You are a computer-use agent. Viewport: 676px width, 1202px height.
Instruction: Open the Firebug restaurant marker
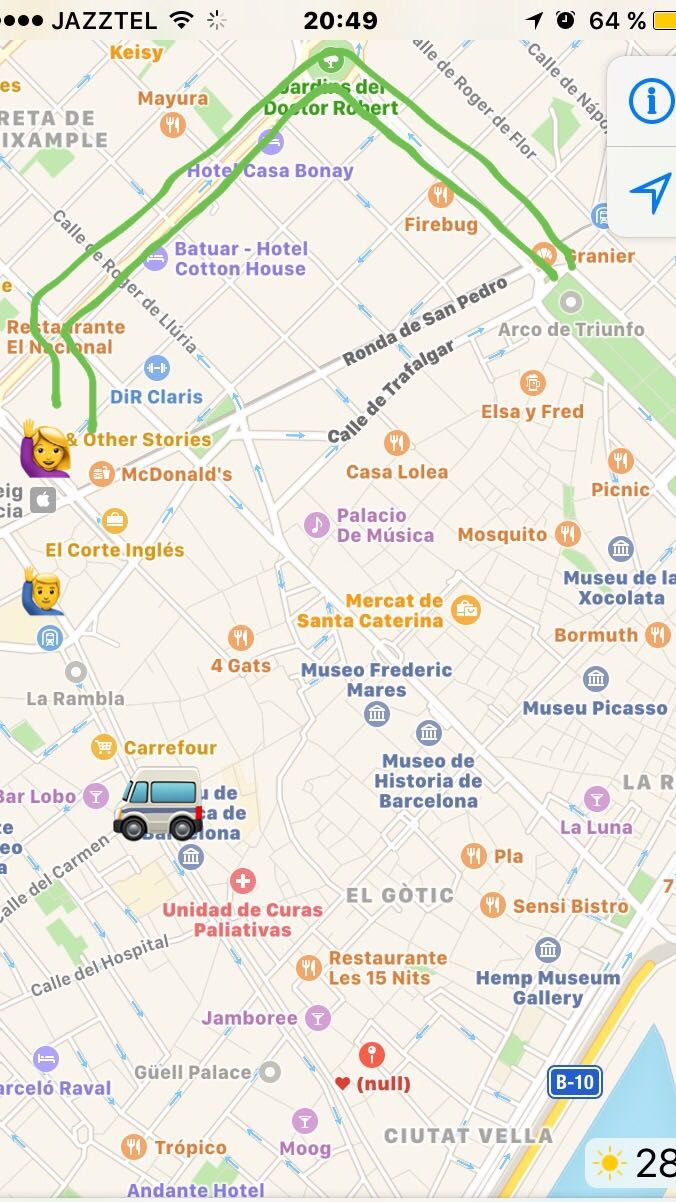pos(440,196)
